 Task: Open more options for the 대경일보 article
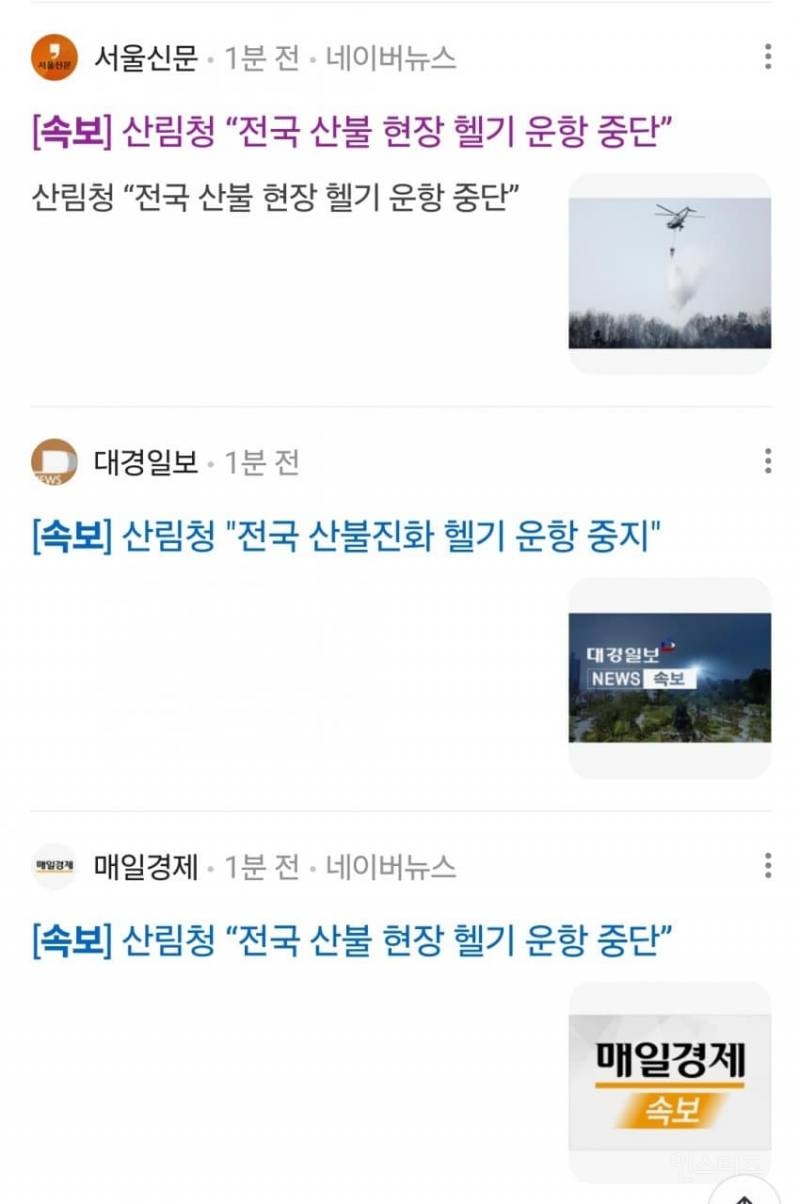pyautogui.click(x=766, y=462)
